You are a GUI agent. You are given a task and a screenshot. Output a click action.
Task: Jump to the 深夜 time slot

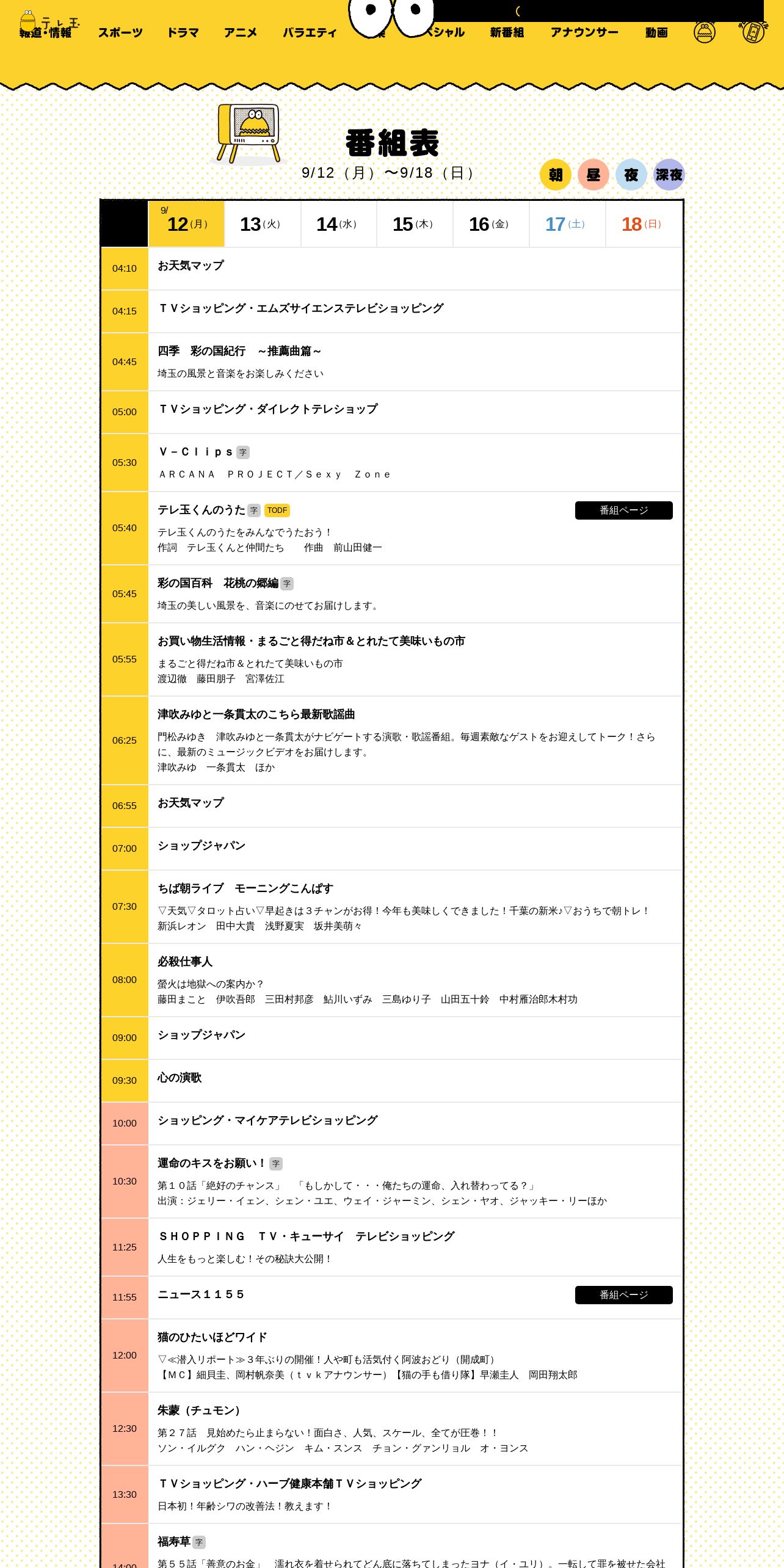(669, 175)
